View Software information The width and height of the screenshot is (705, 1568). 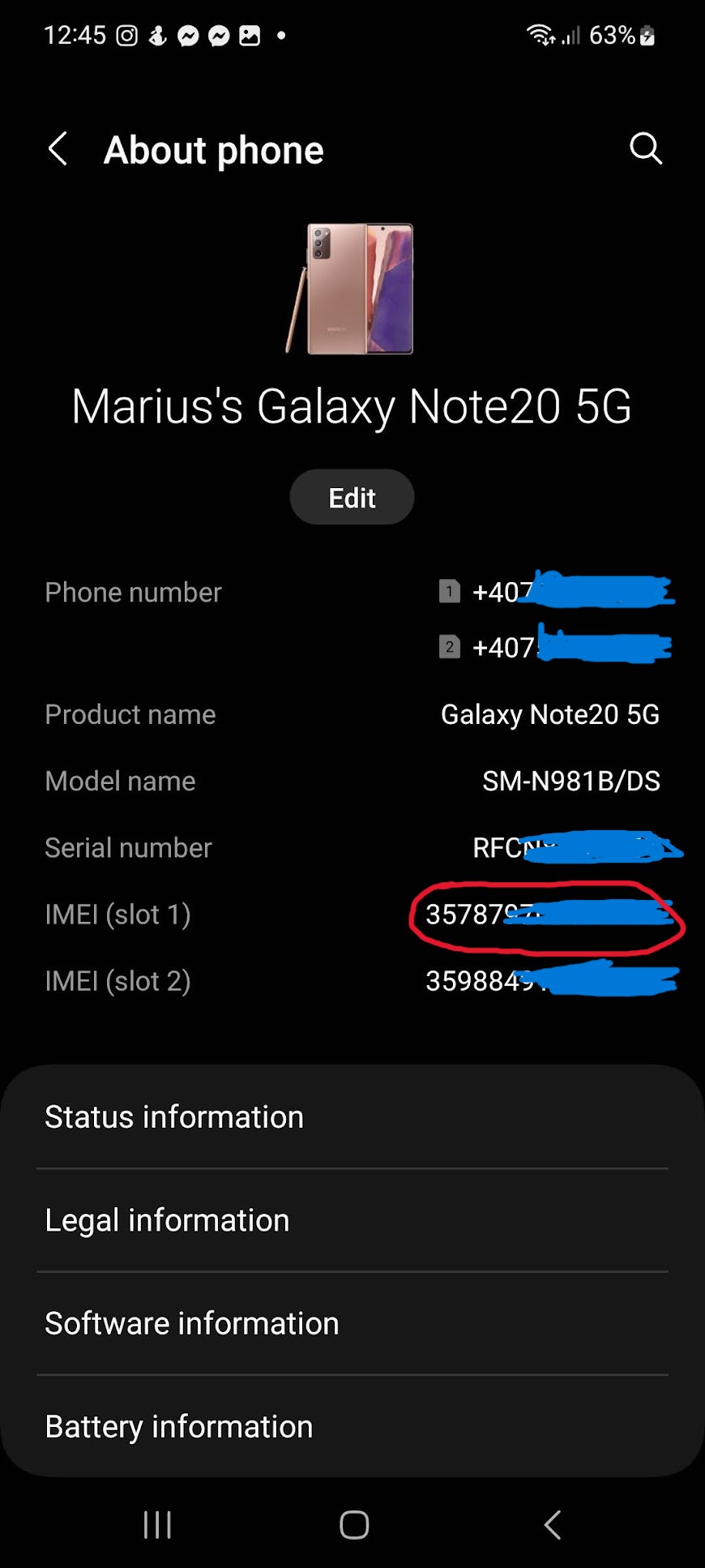point(352,1323)
